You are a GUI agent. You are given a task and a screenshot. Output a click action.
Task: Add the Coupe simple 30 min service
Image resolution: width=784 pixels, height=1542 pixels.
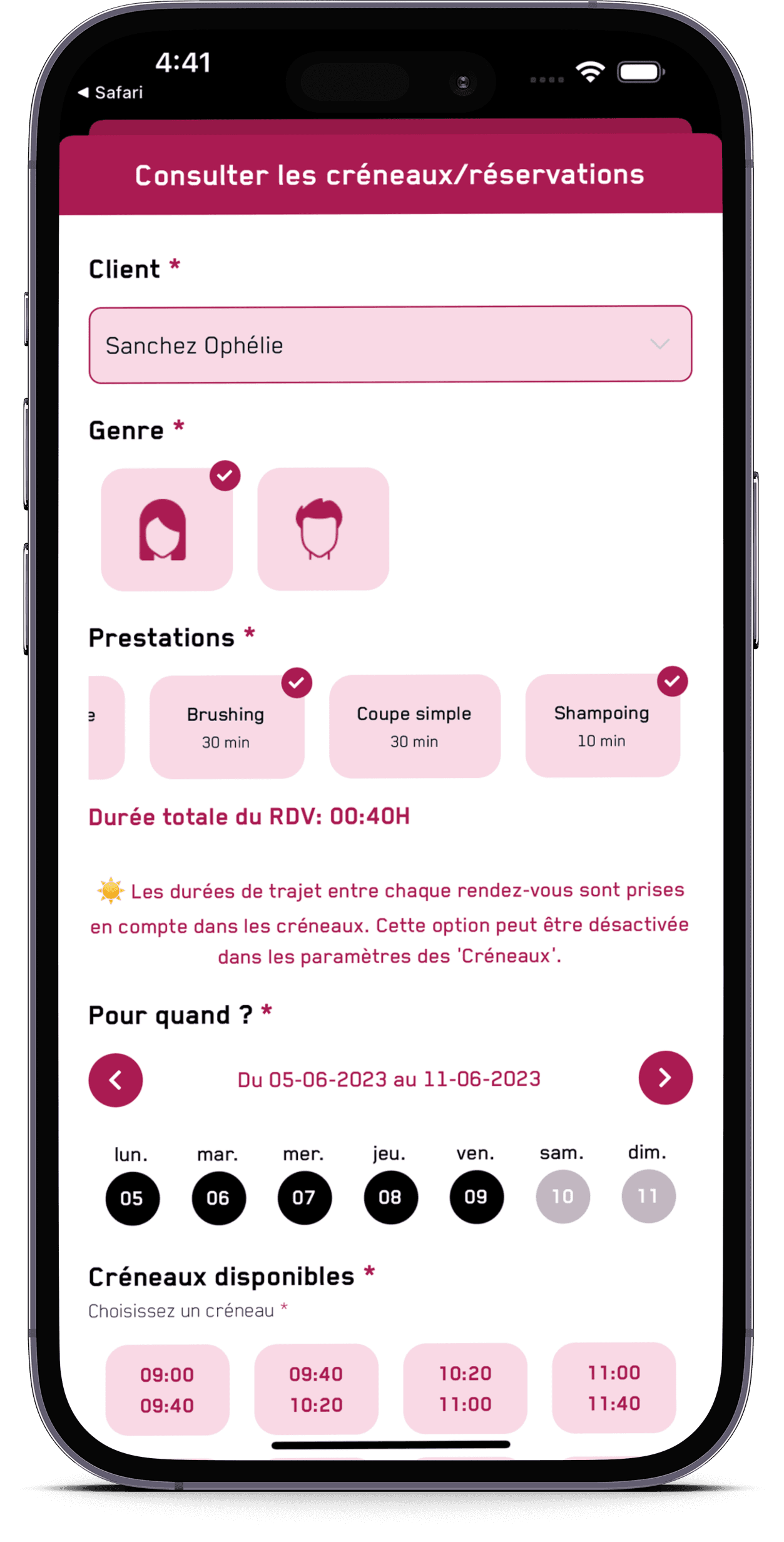(x=414, y=726)
